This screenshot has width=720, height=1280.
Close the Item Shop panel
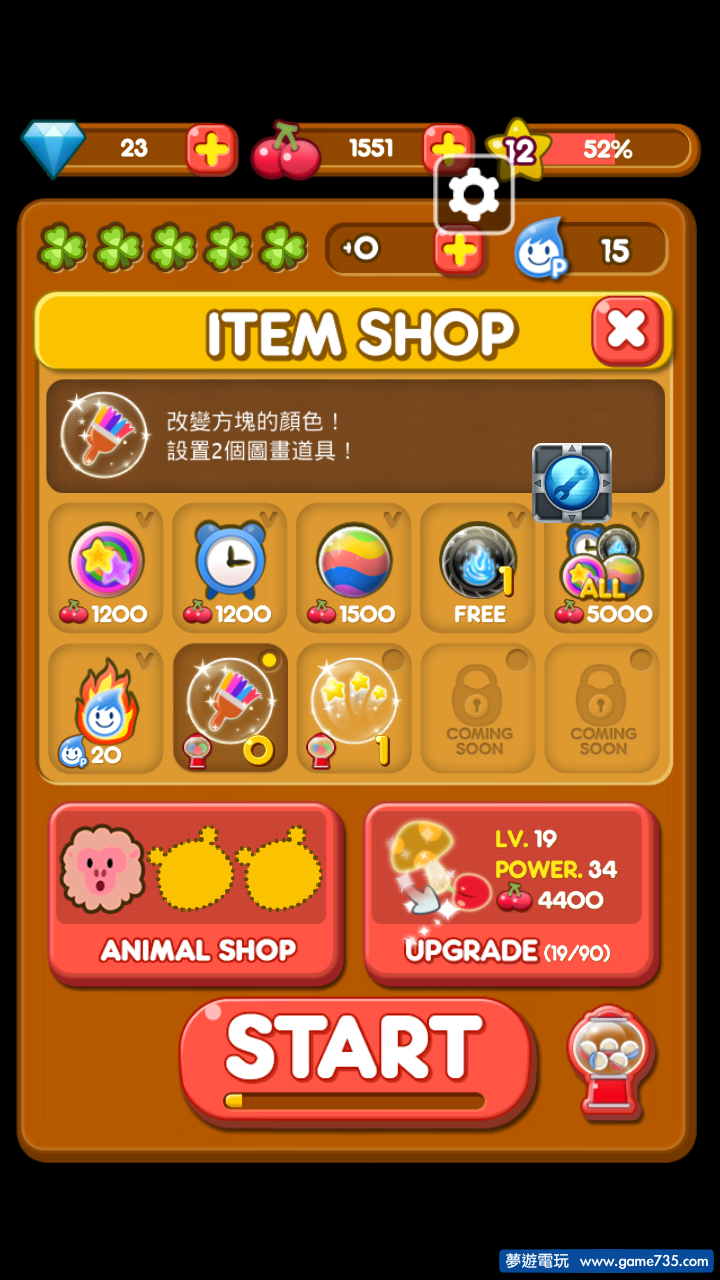(x=627, y=331)
